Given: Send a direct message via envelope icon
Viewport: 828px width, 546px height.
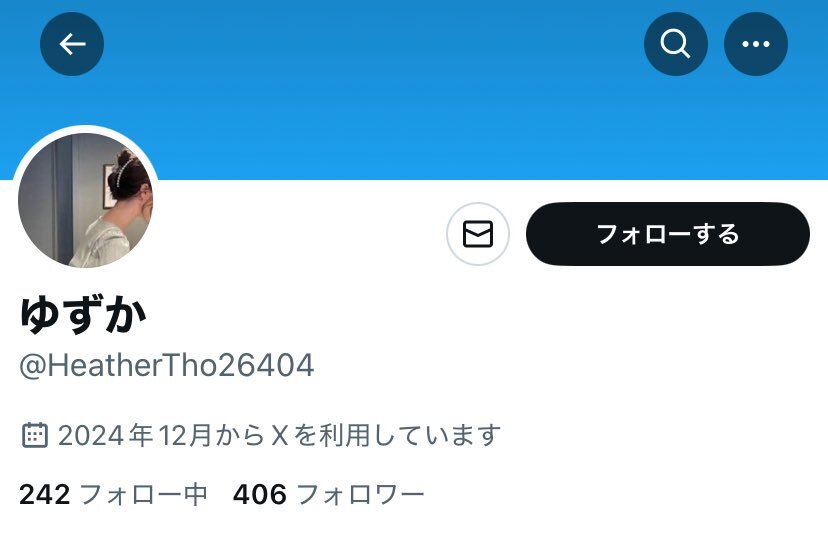Looking at the screenshot, I should [478, 234].
